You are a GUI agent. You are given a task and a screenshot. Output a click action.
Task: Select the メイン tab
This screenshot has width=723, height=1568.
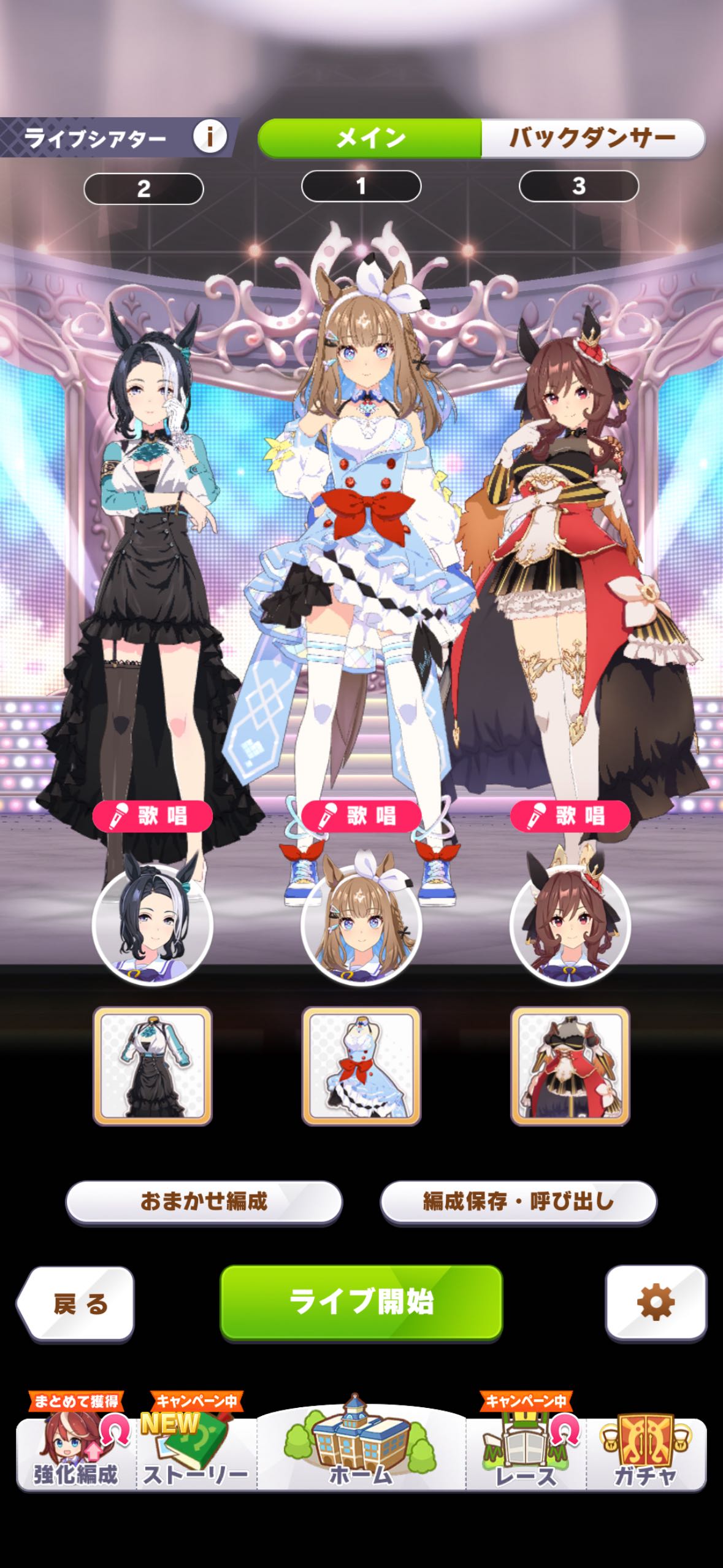(x=370, y=138)
